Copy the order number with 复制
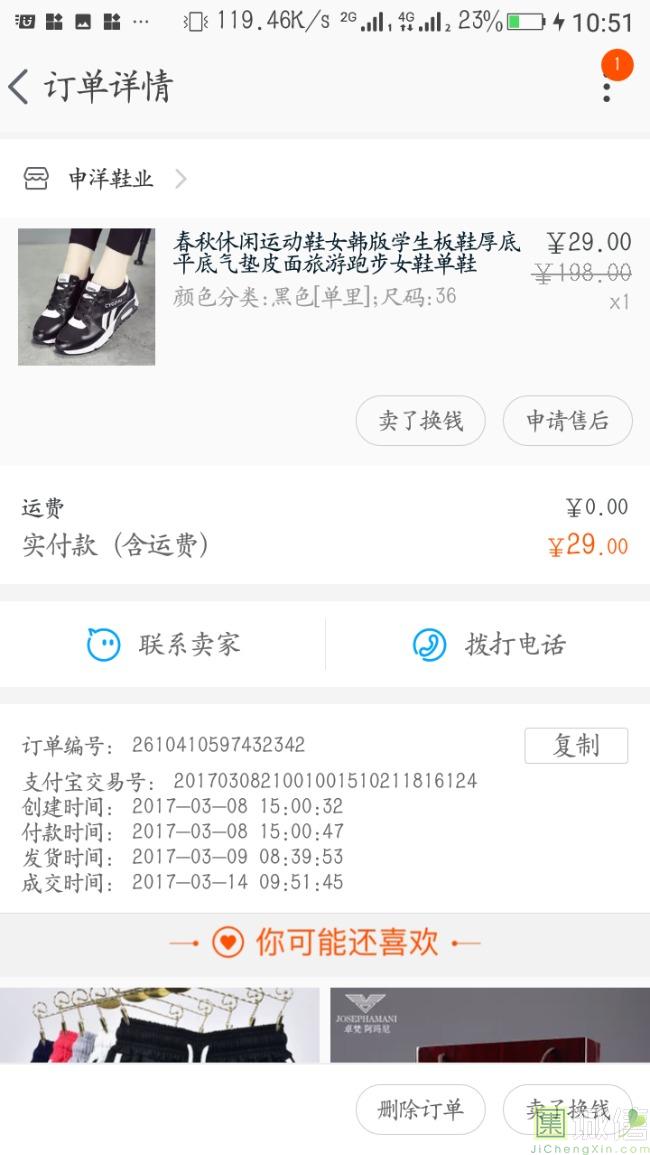The width and height of the screenshot is (650, 1155). coord(576,745)
